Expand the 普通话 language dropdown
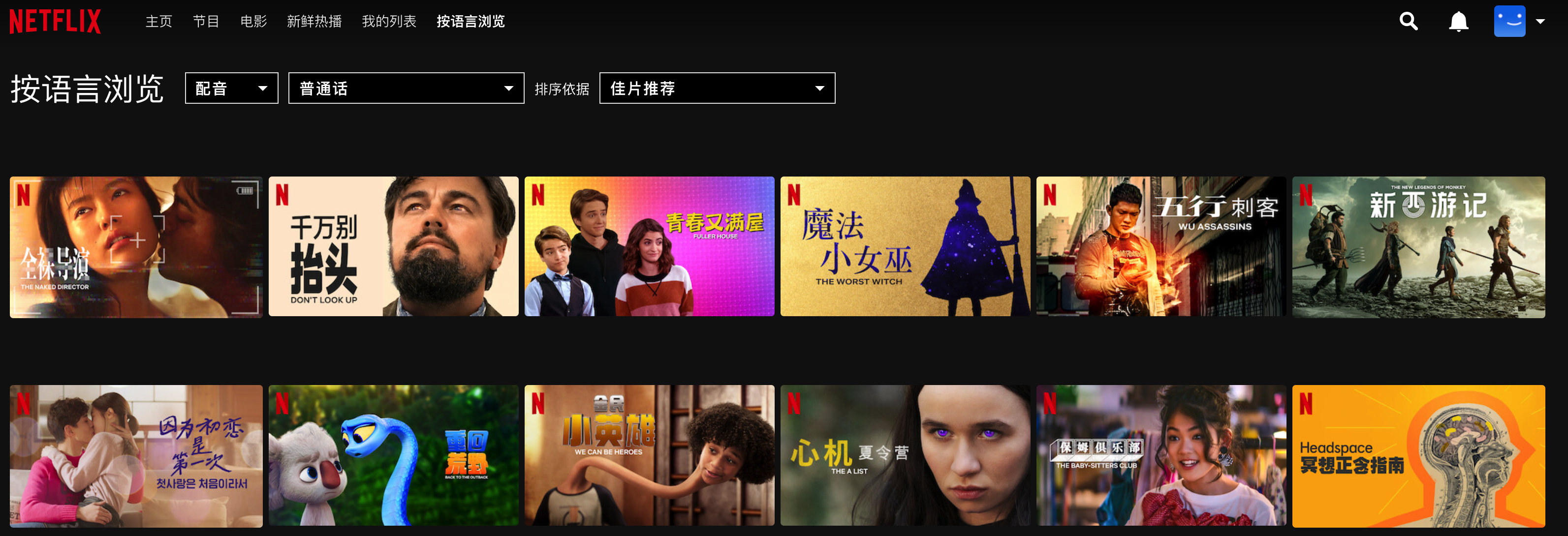This screenshot has width=1568, height=536. tap(406, 89)
